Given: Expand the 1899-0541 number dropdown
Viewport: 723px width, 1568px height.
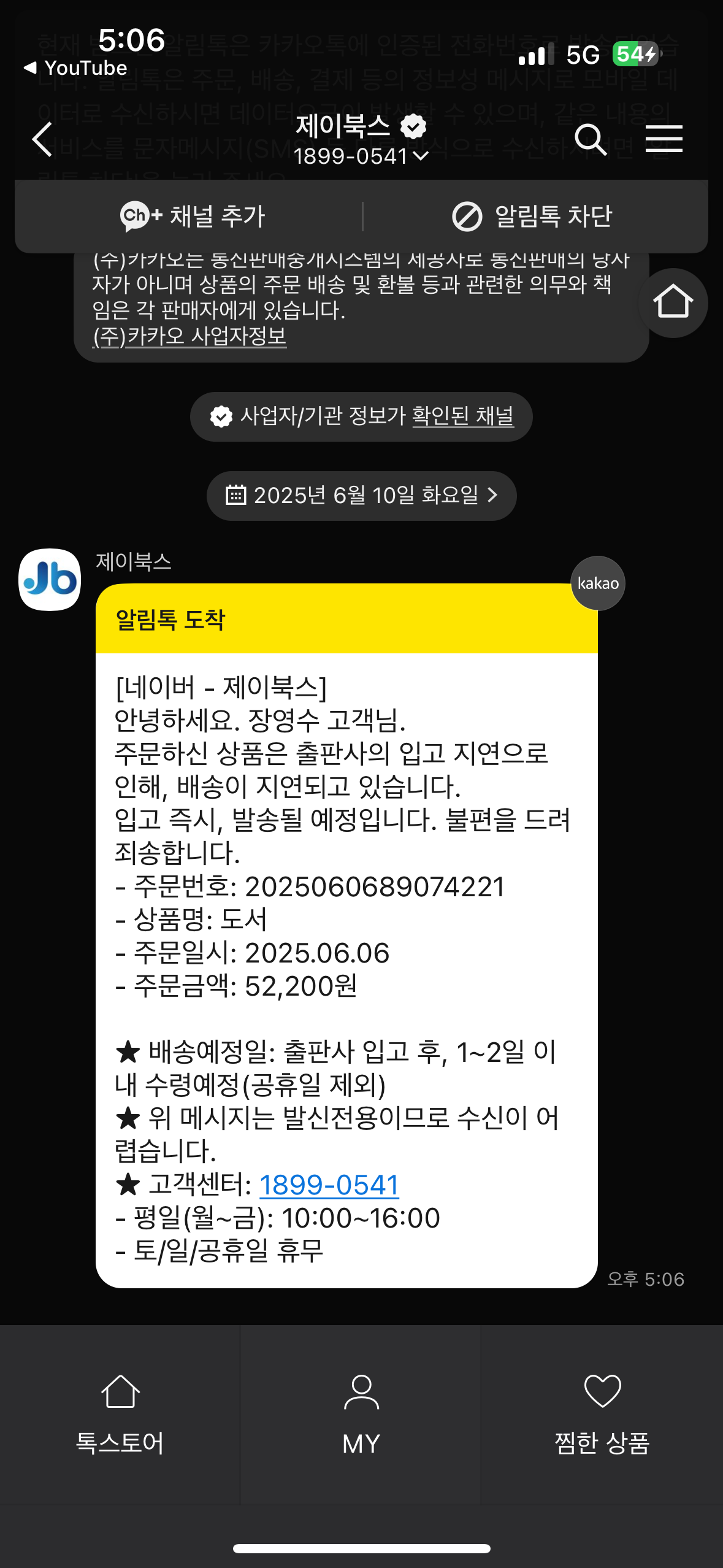Looking at the screenshot, I should tap(361, 156).
